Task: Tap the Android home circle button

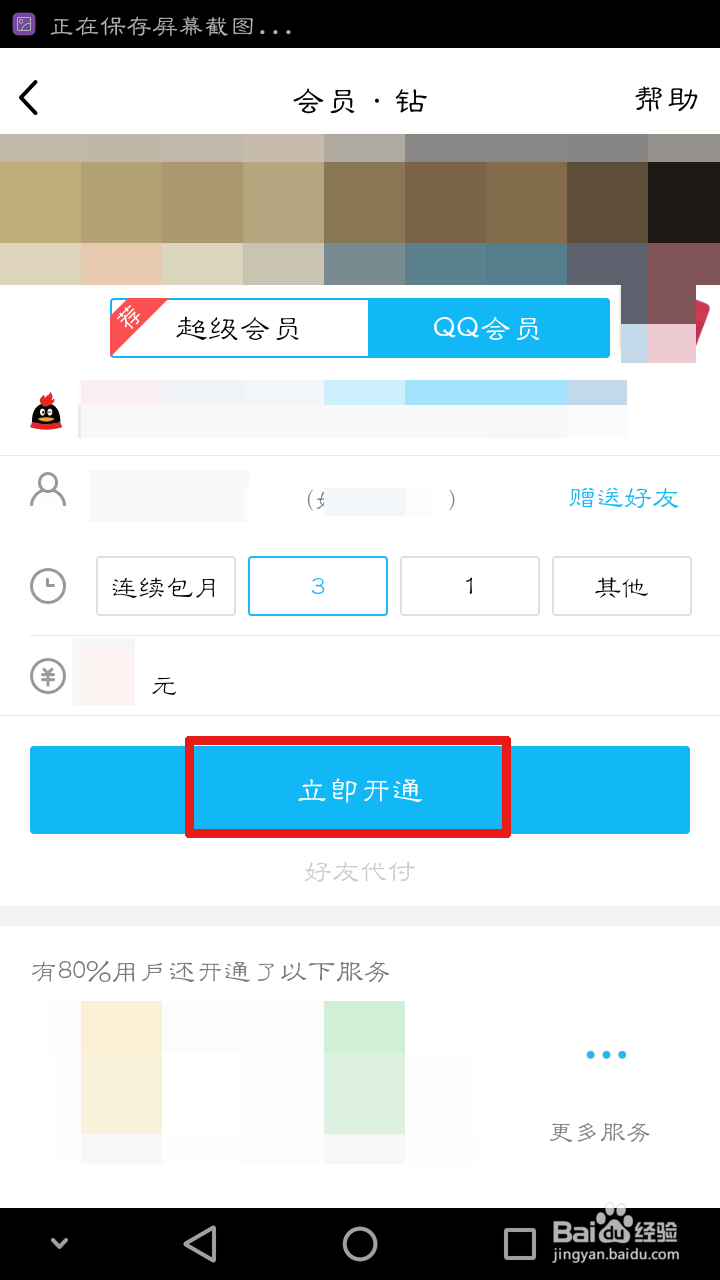Action: tap(360, 1243)
